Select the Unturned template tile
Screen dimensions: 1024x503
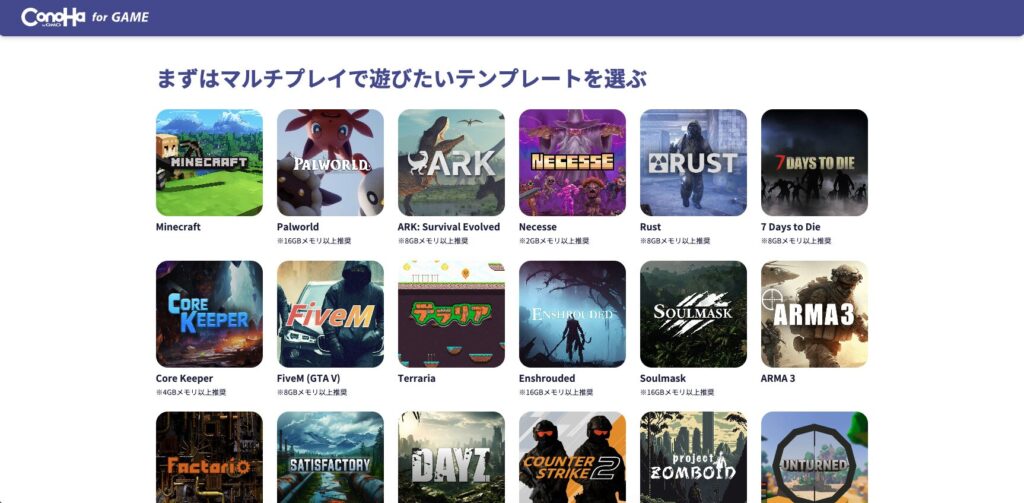click(x=814, y=457)
